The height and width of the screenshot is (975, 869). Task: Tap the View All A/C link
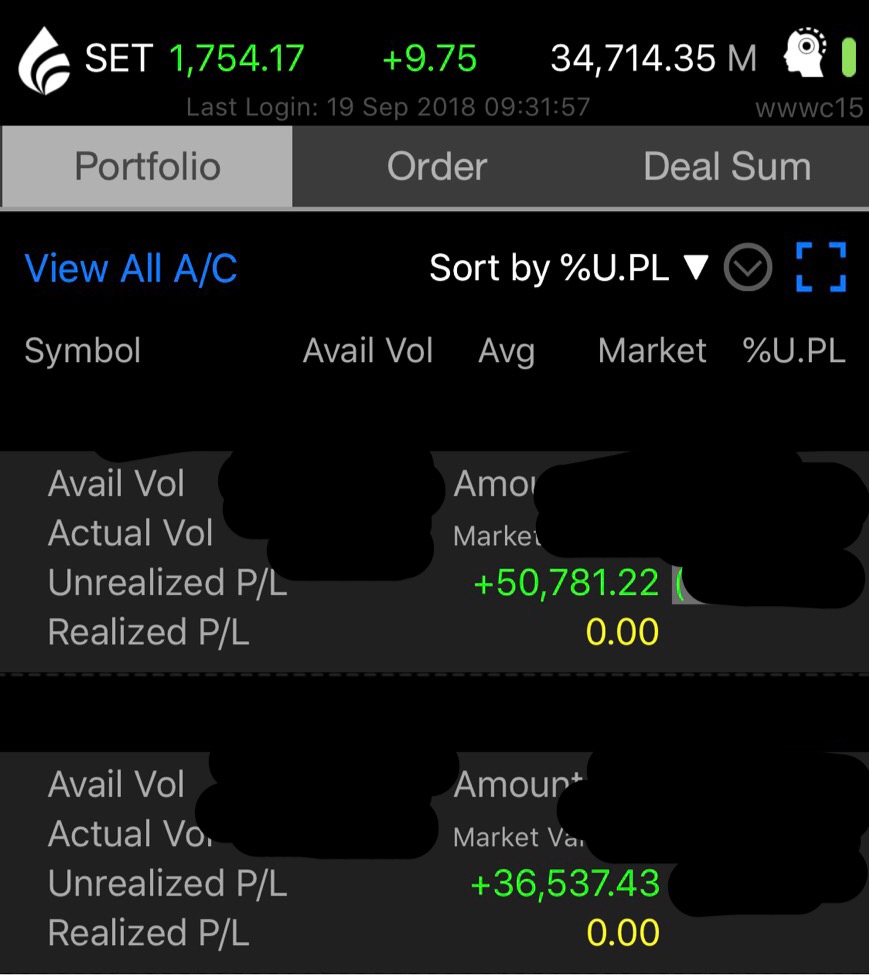131,268
